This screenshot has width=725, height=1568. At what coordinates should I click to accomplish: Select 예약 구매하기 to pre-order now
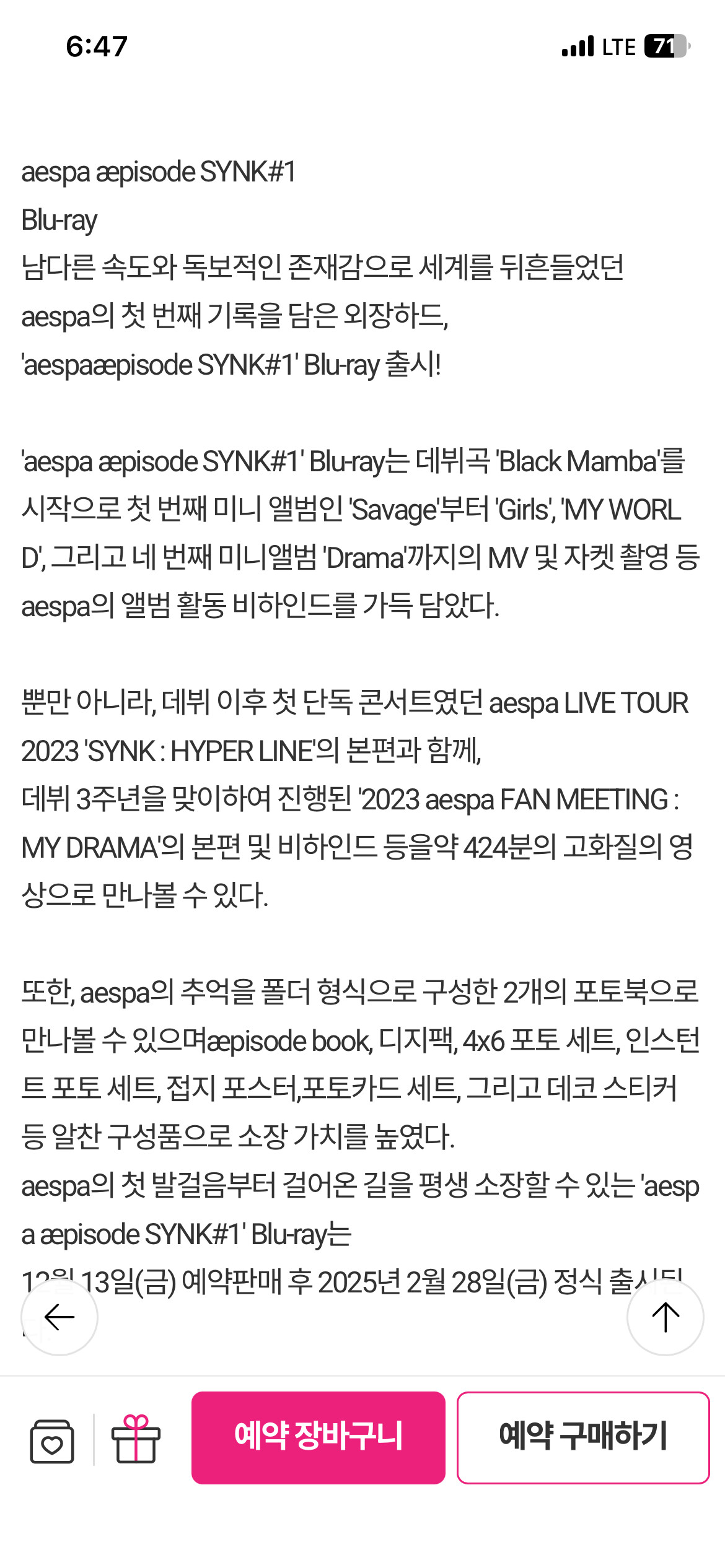pos(583,1438)
